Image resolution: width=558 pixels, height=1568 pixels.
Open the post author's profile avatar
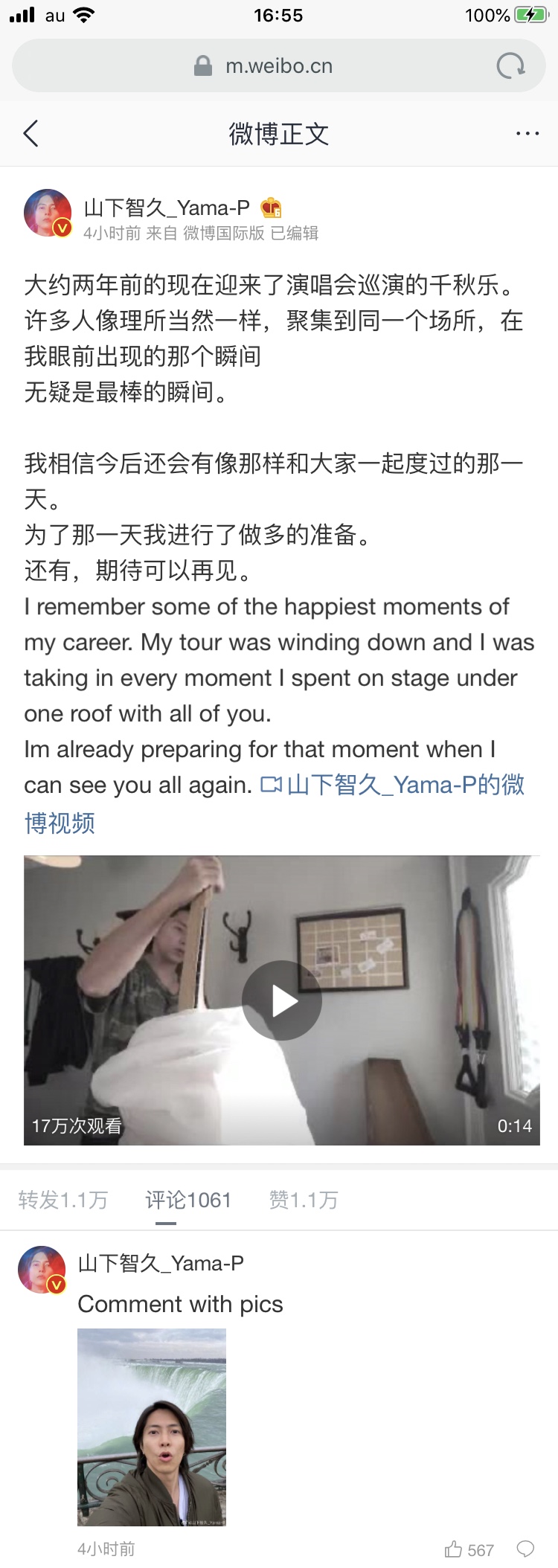pos(48,213)
